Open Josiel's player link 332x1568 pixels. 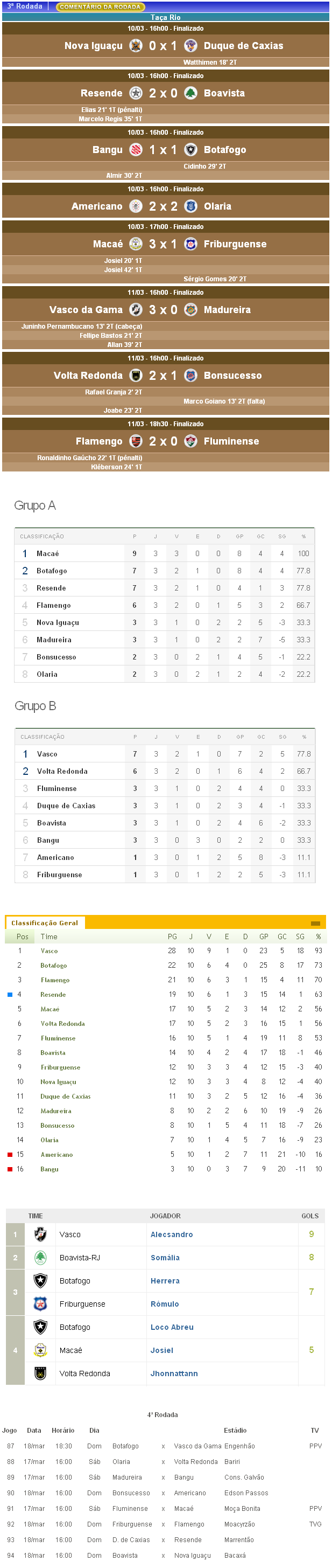coord(162,1349)
